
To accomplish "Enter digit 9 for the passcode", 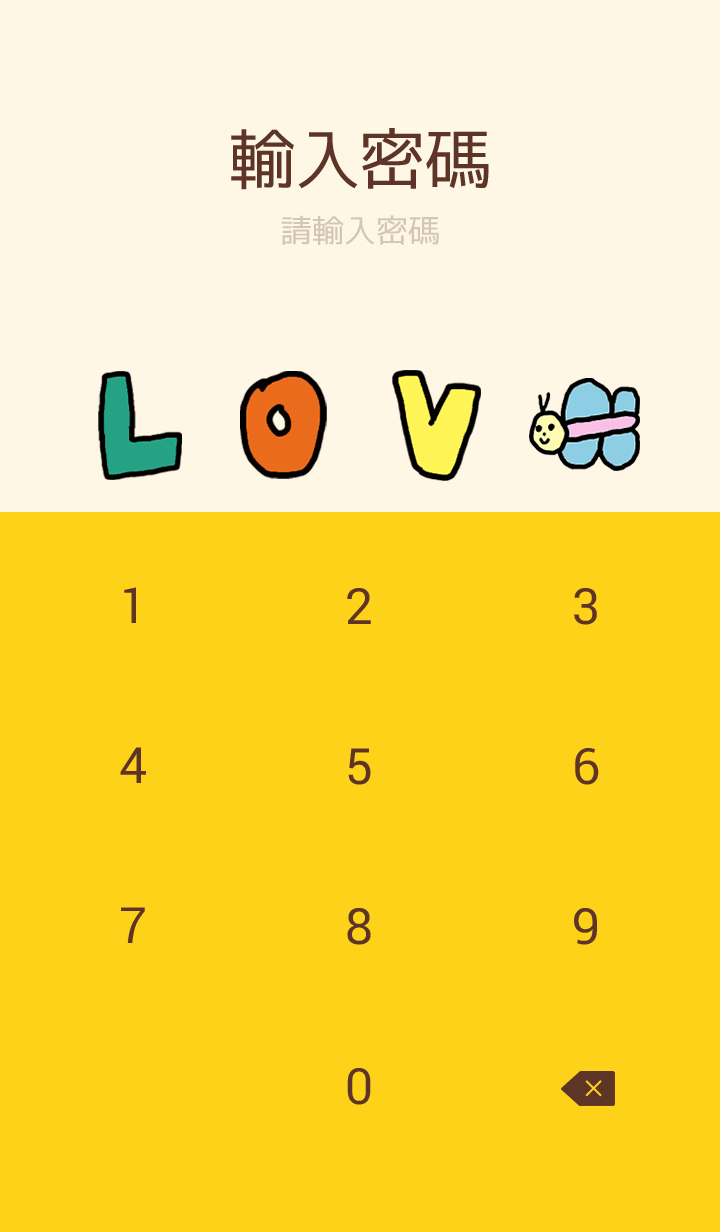I will [x=586, y=927].
